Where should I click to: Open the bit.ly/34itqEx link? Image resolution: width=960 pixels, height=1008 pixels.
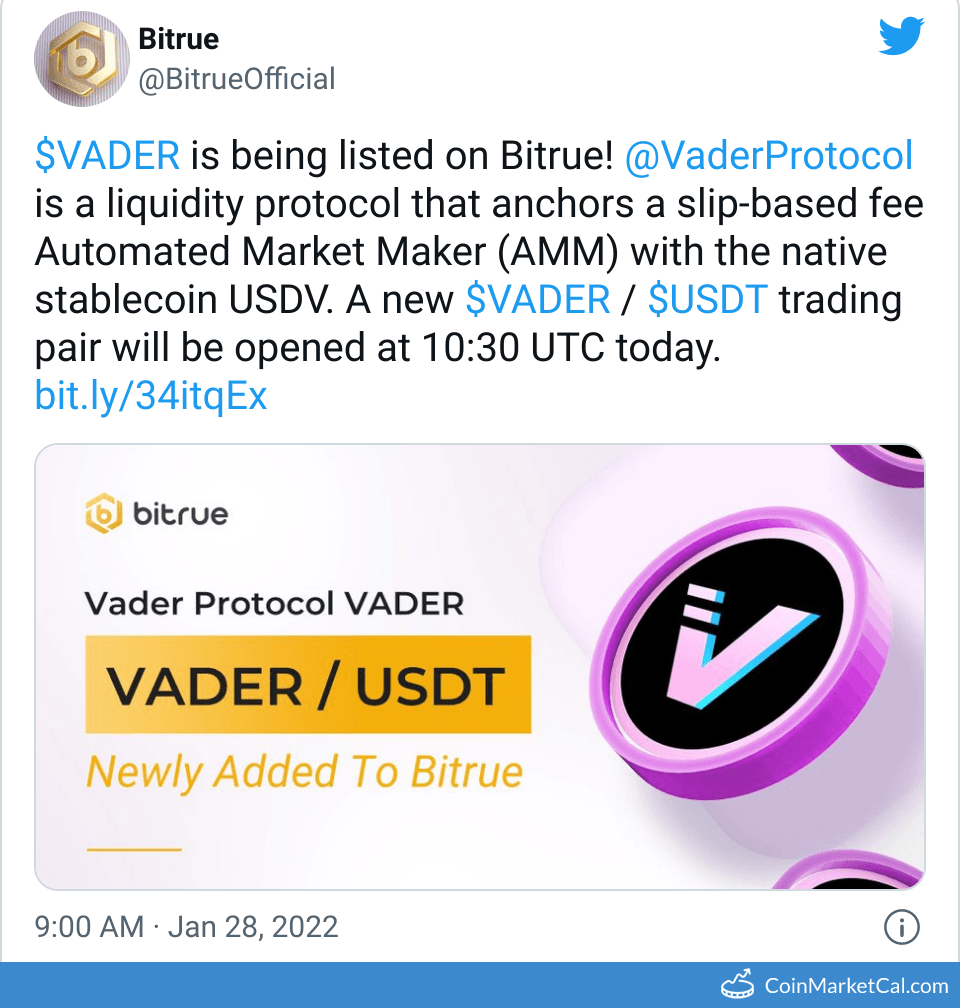click(x=151, y=396)
